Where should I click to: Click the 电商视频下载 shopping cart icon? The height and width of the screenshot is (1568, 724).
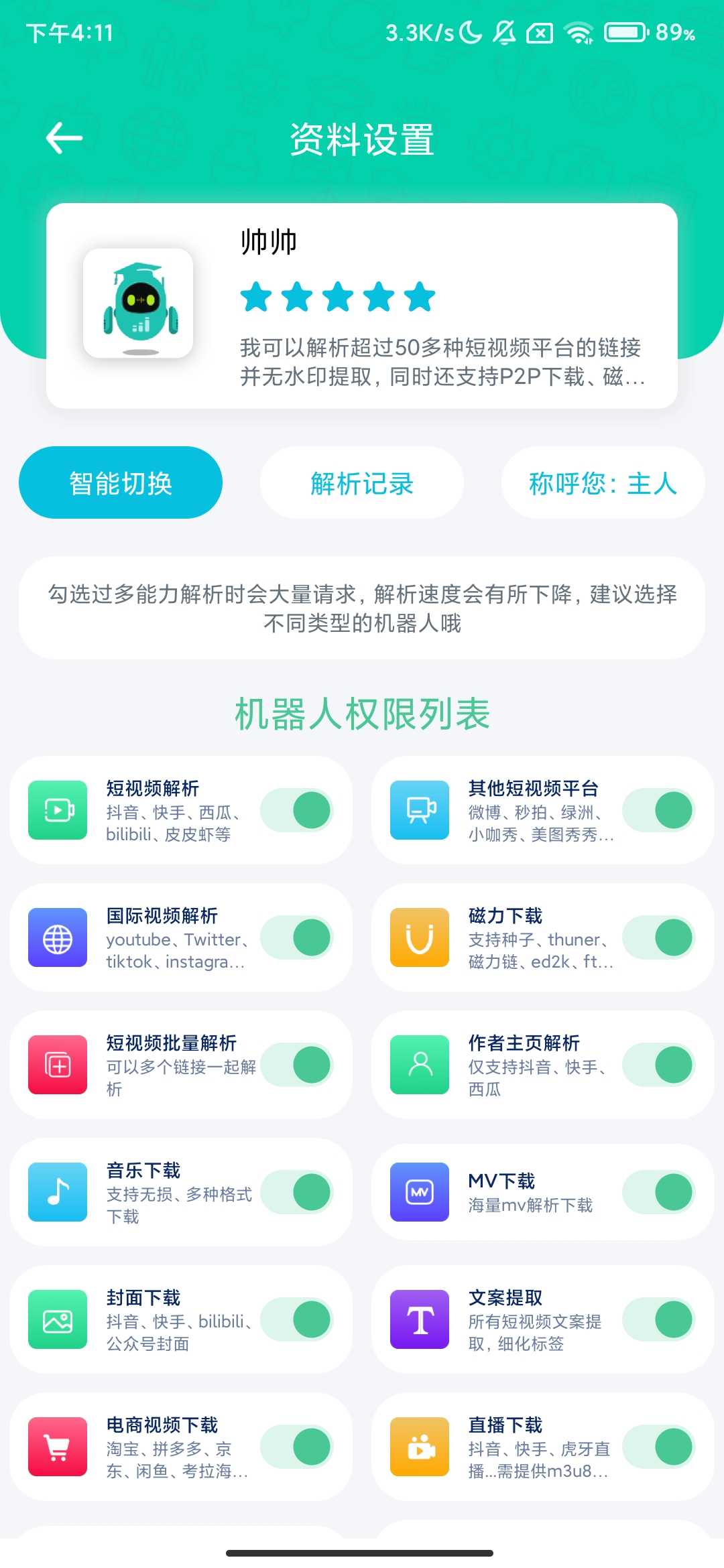point(57,1447)
